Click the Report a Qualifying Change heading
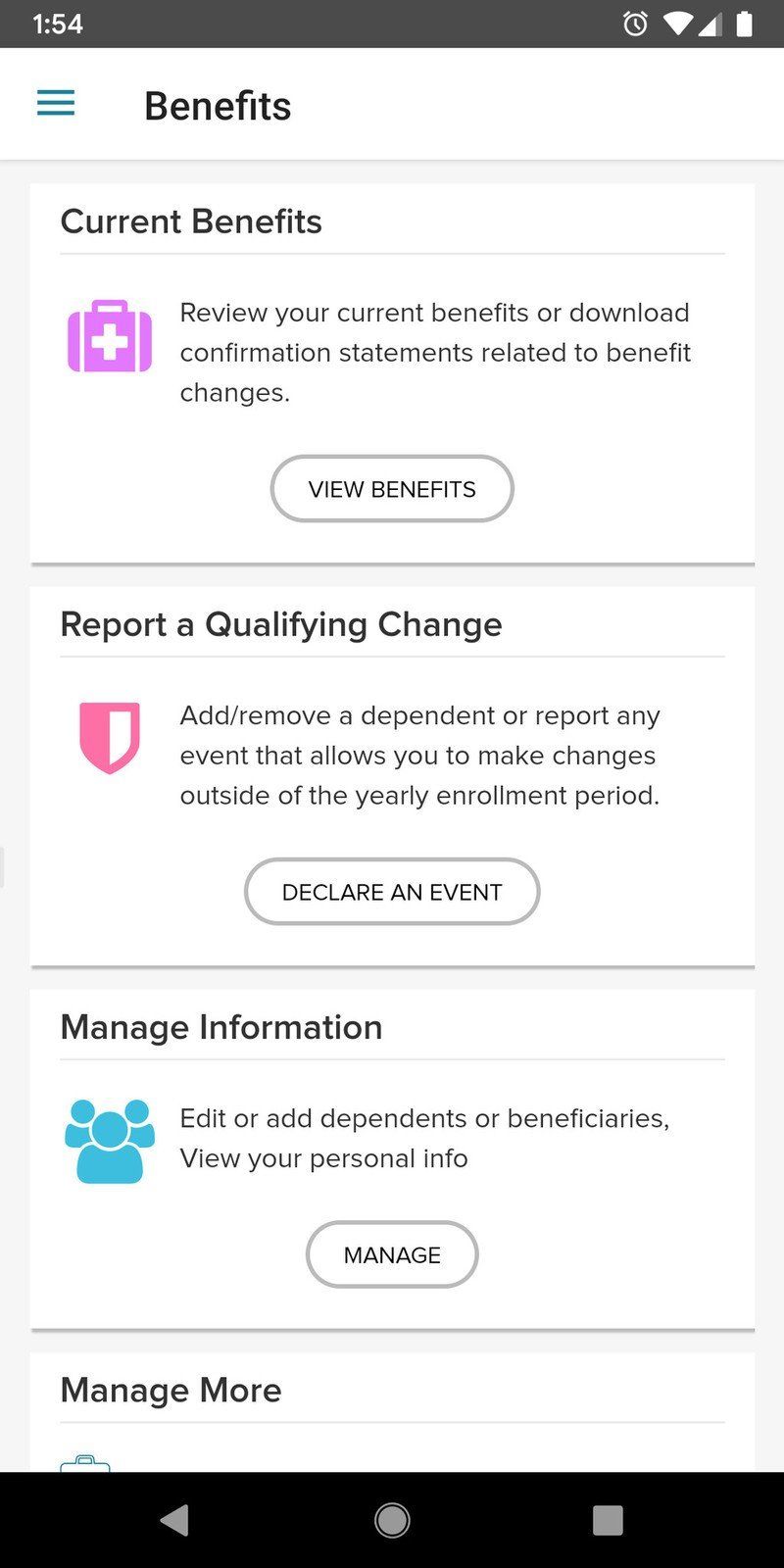This screenshot has width=784, height=1568. click(x=281, y=624)
